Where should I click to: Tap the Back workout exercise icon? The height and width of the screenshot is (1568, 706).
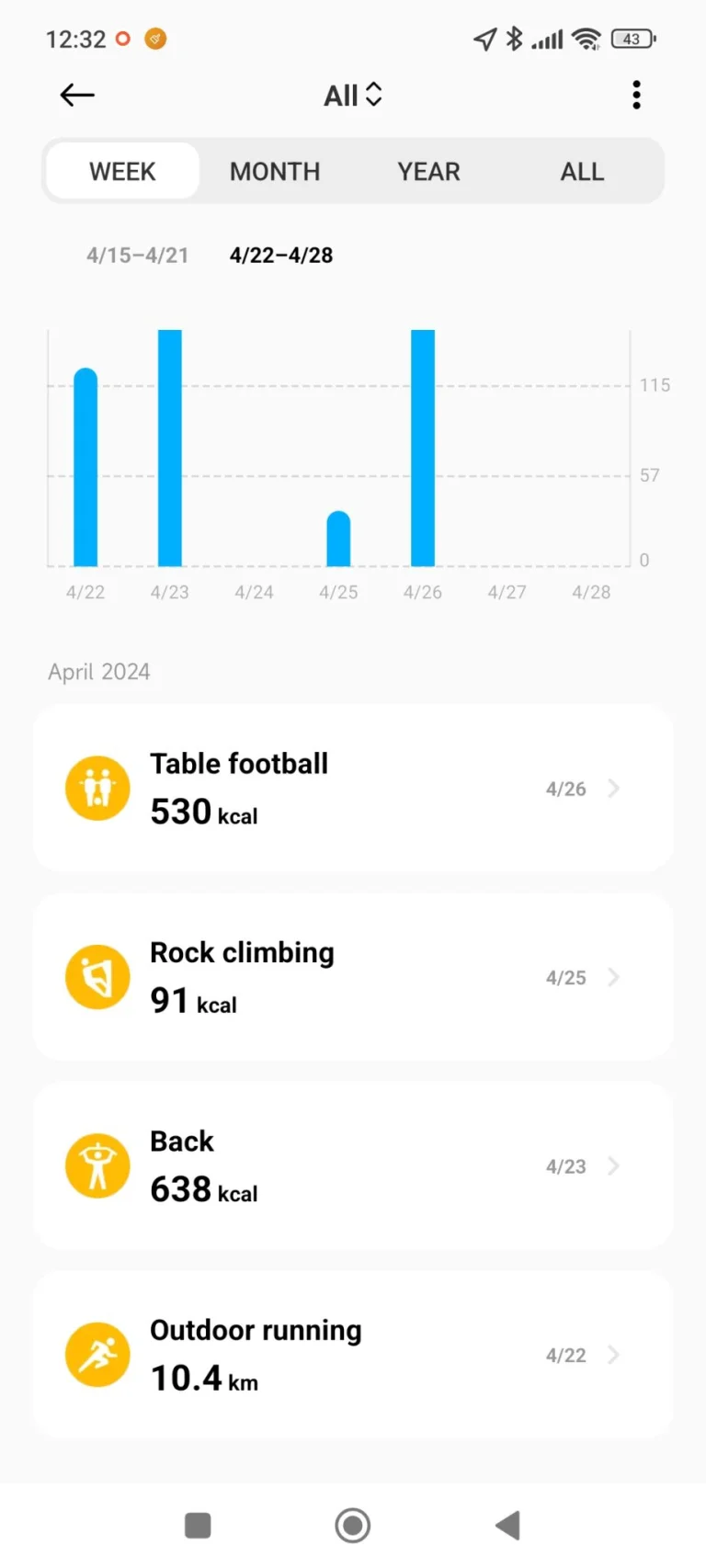tap(97, 1165)
